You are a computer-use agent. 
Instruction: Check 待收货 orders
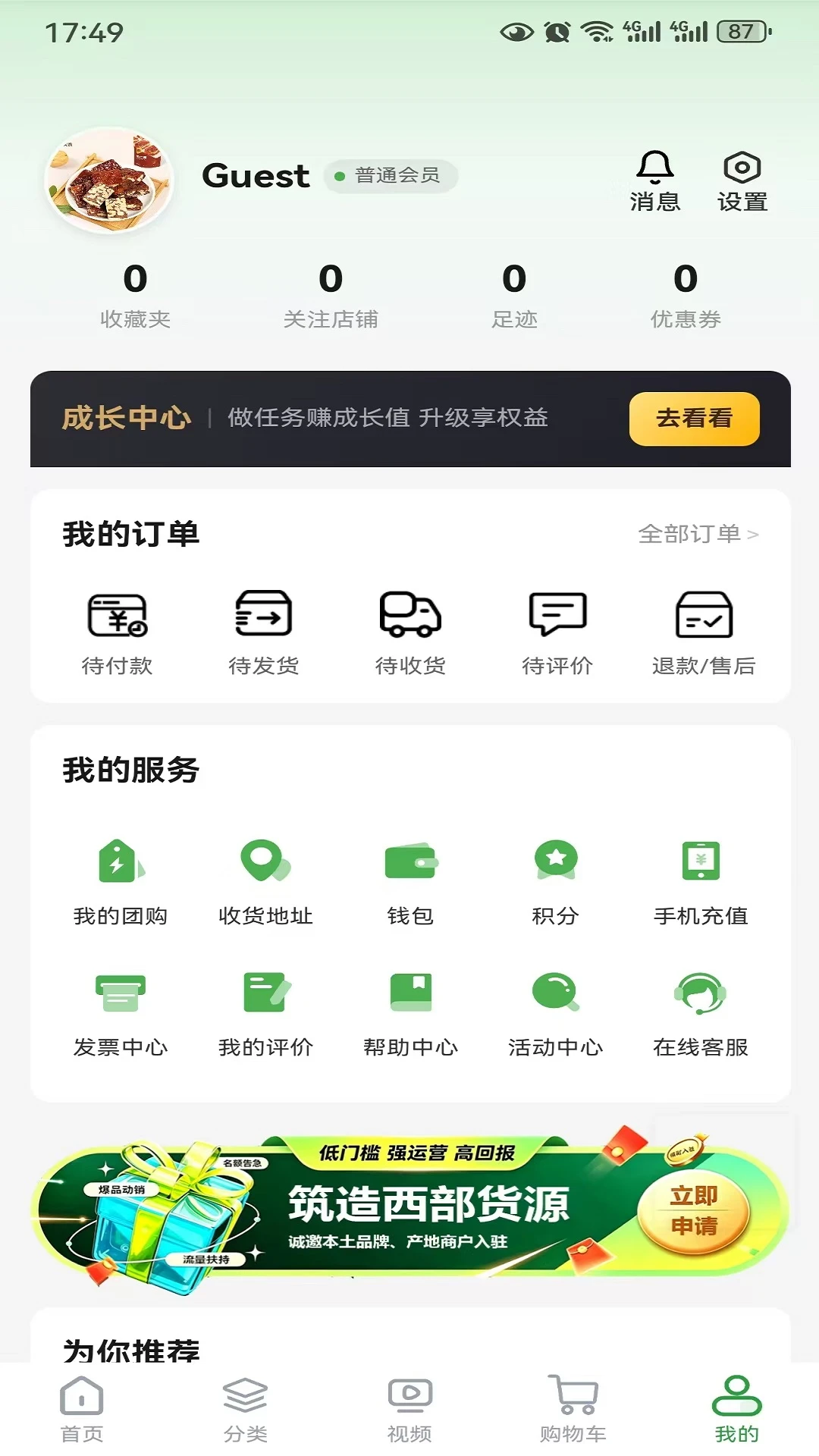pos(410,632)
